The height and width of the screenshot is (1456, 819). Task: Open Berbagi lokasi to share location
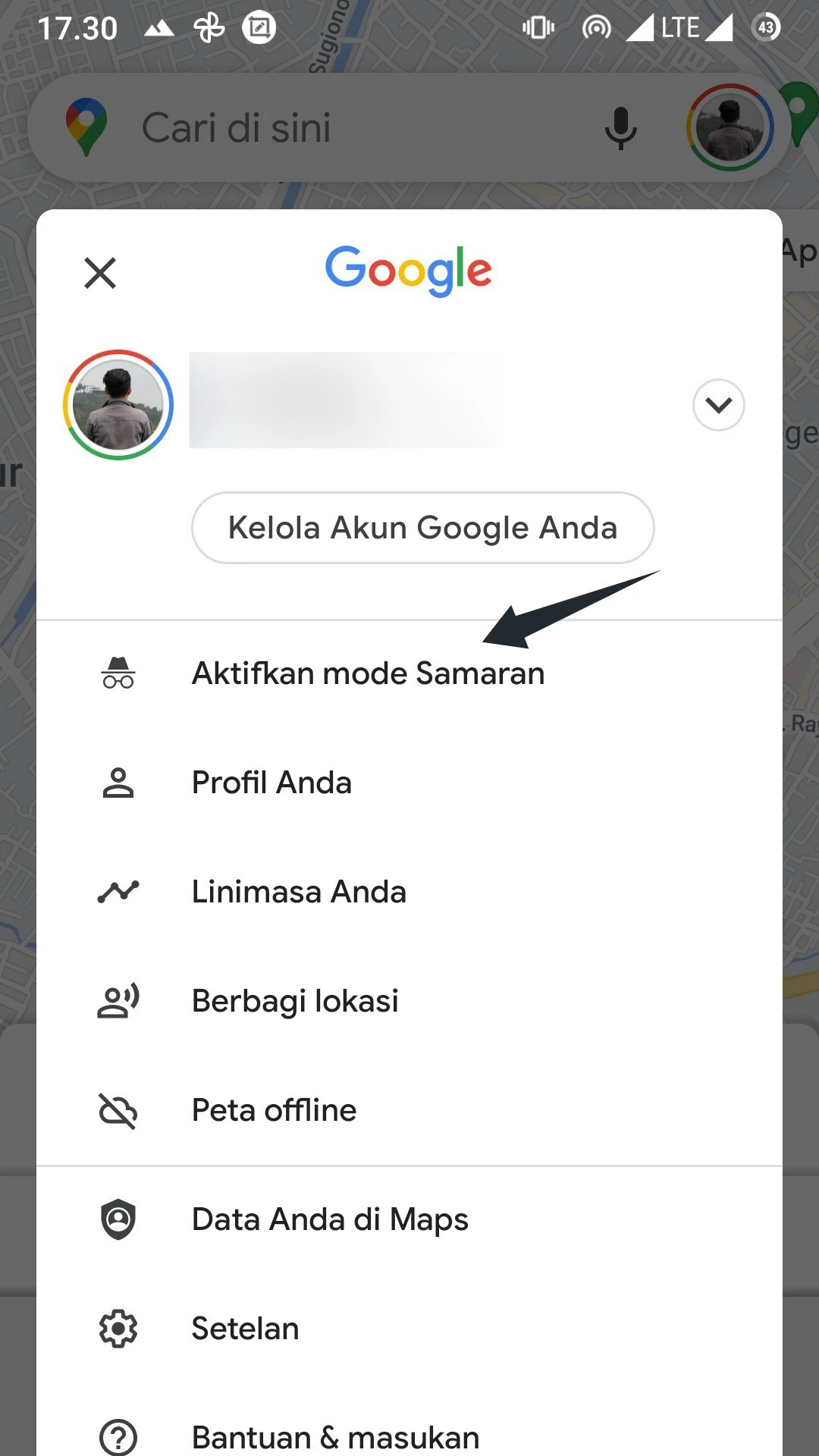tap(295, 1000)
